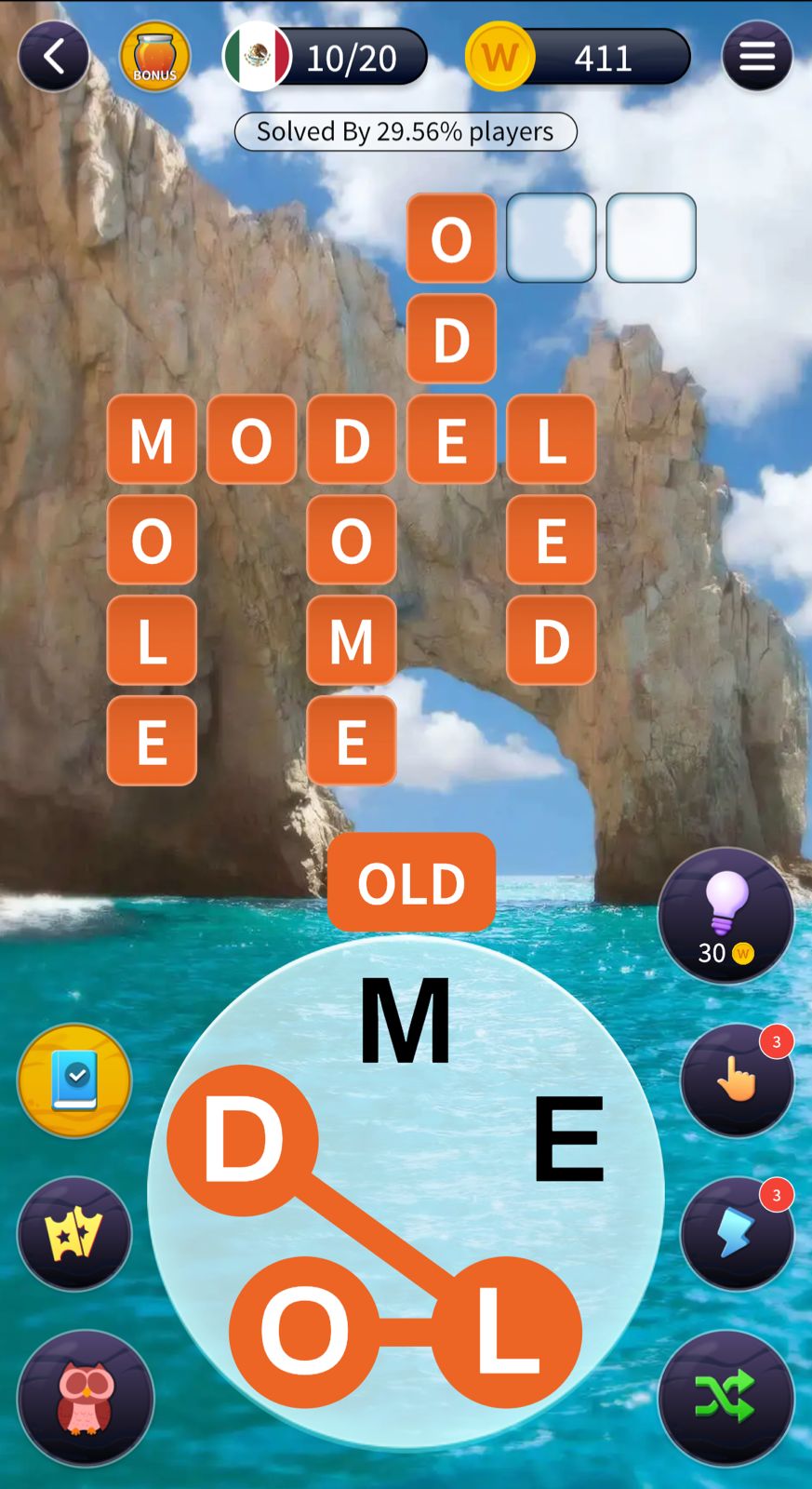Select letter D on the wheel

tap(243, 1139)
